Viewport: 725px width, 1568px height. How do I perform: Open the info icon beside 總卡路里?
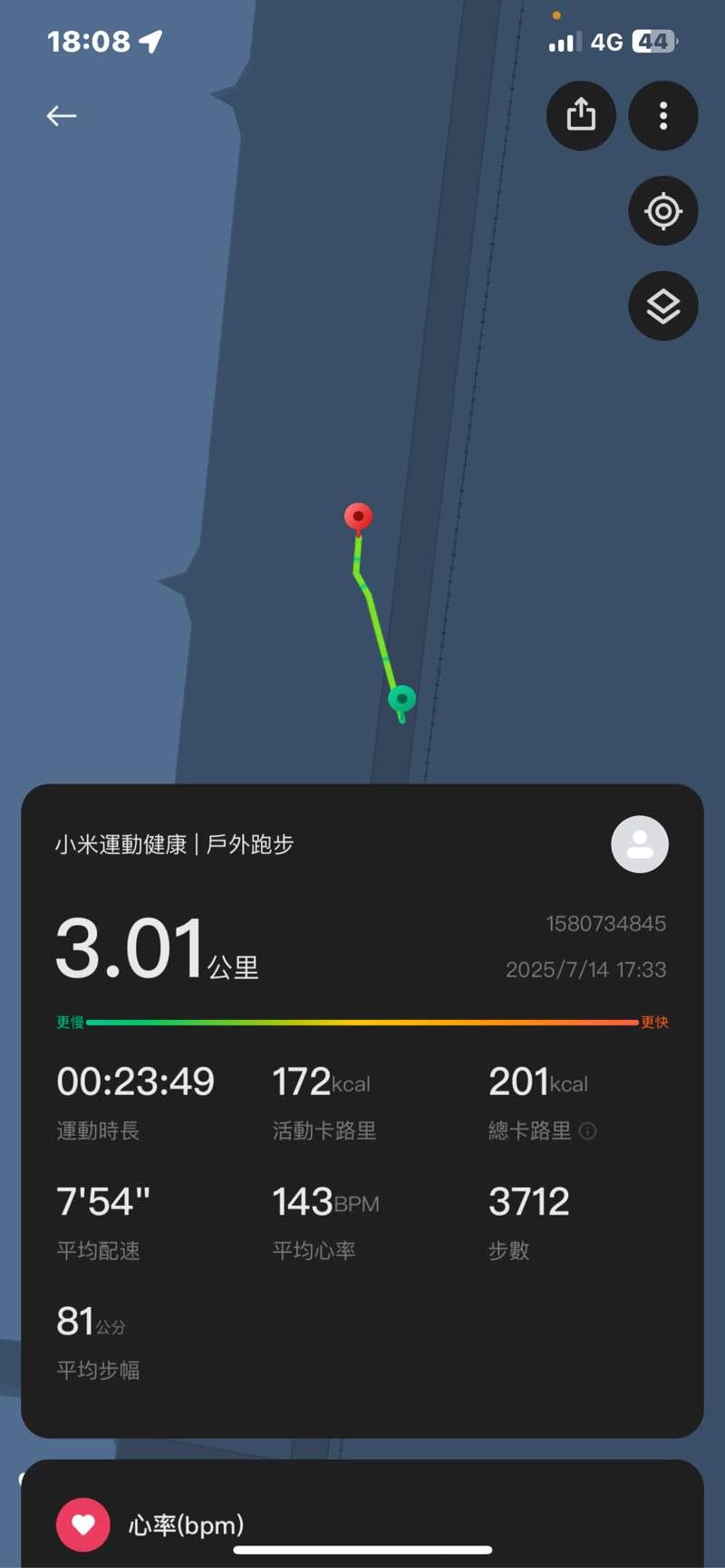click(587, 1130)
